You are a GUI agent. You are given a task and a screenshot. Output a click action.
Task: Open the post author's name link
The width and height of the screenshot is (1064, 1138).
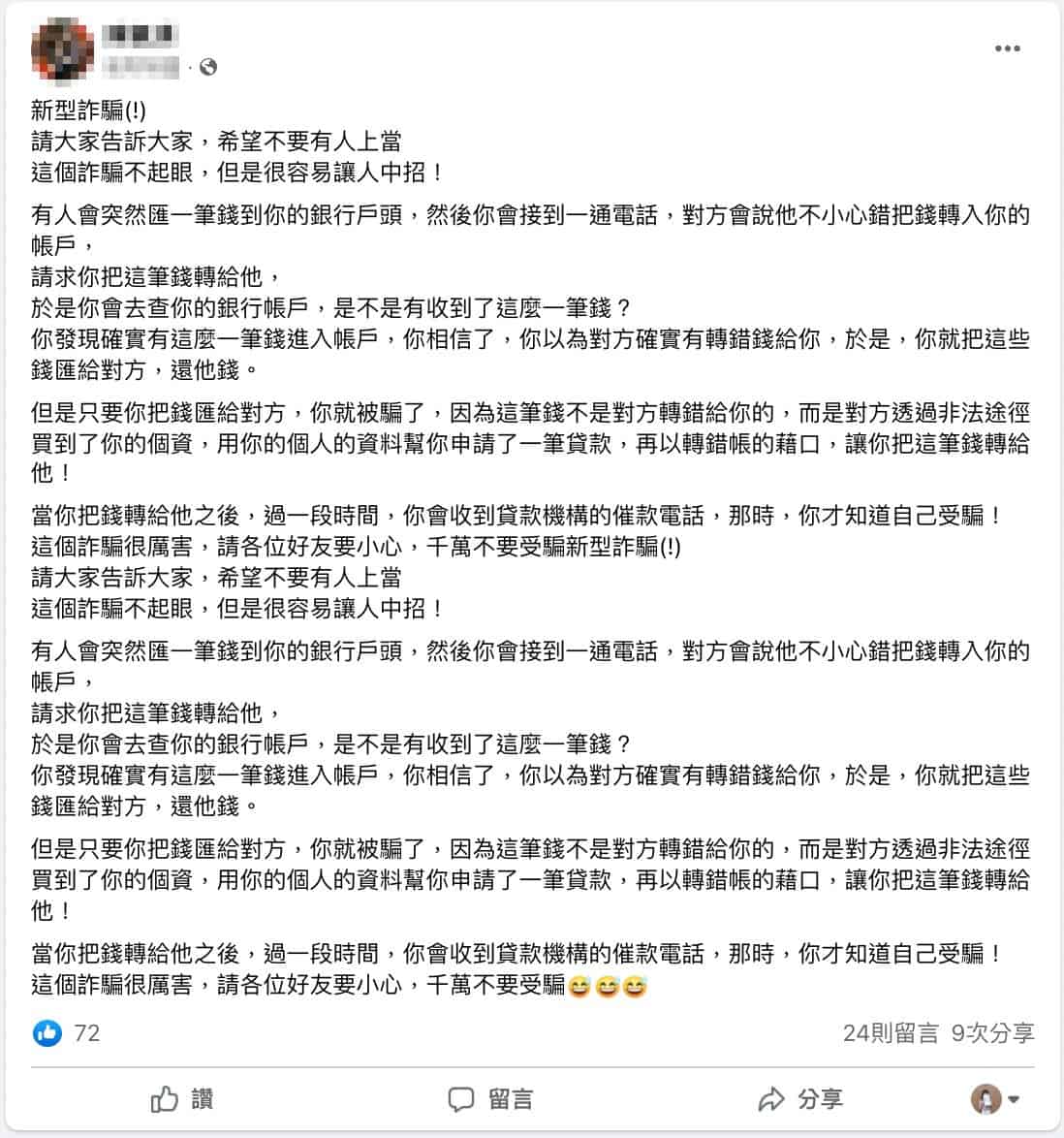point(141,35)
